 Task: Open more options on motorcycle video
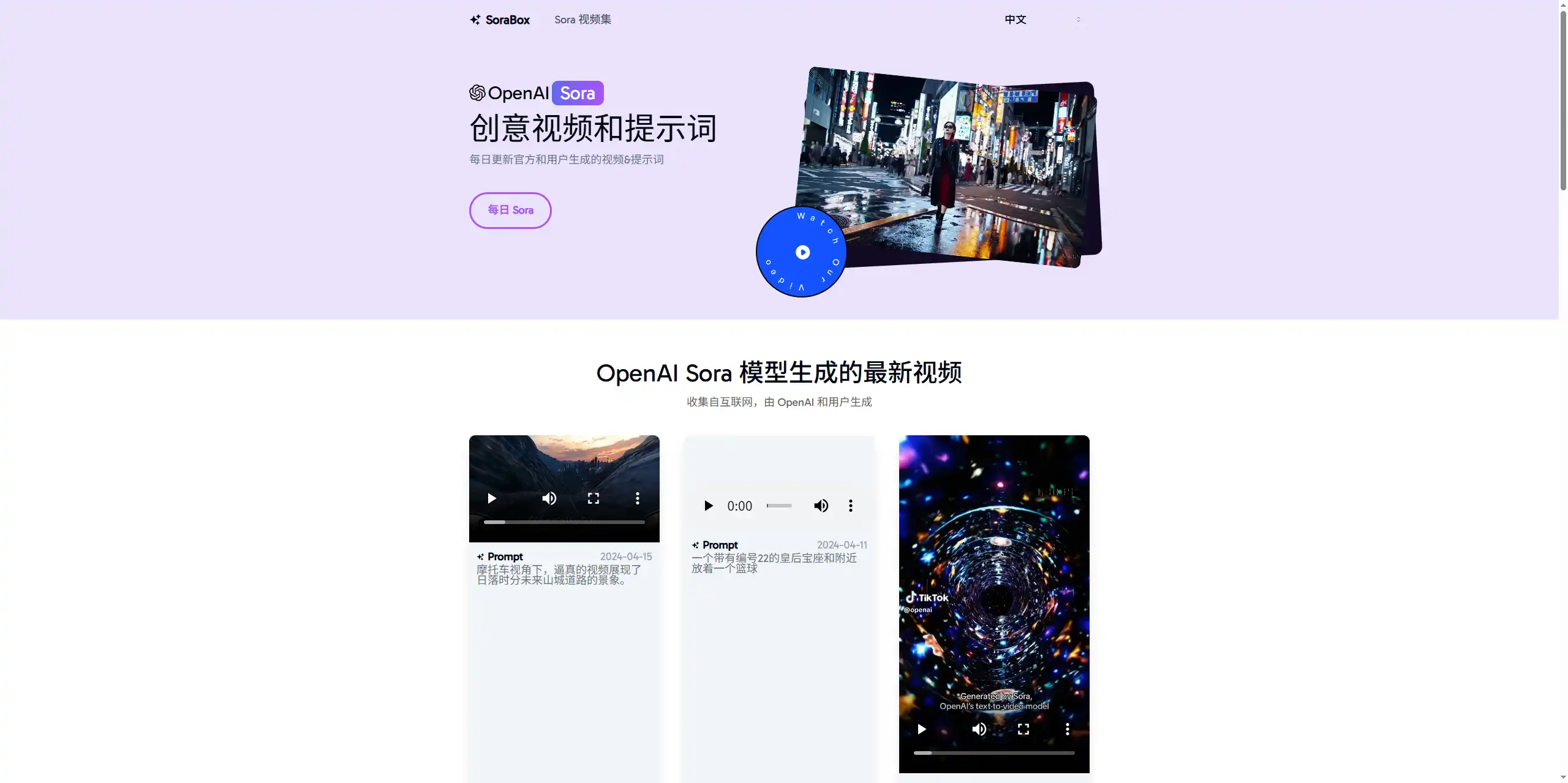click(638, 498)
